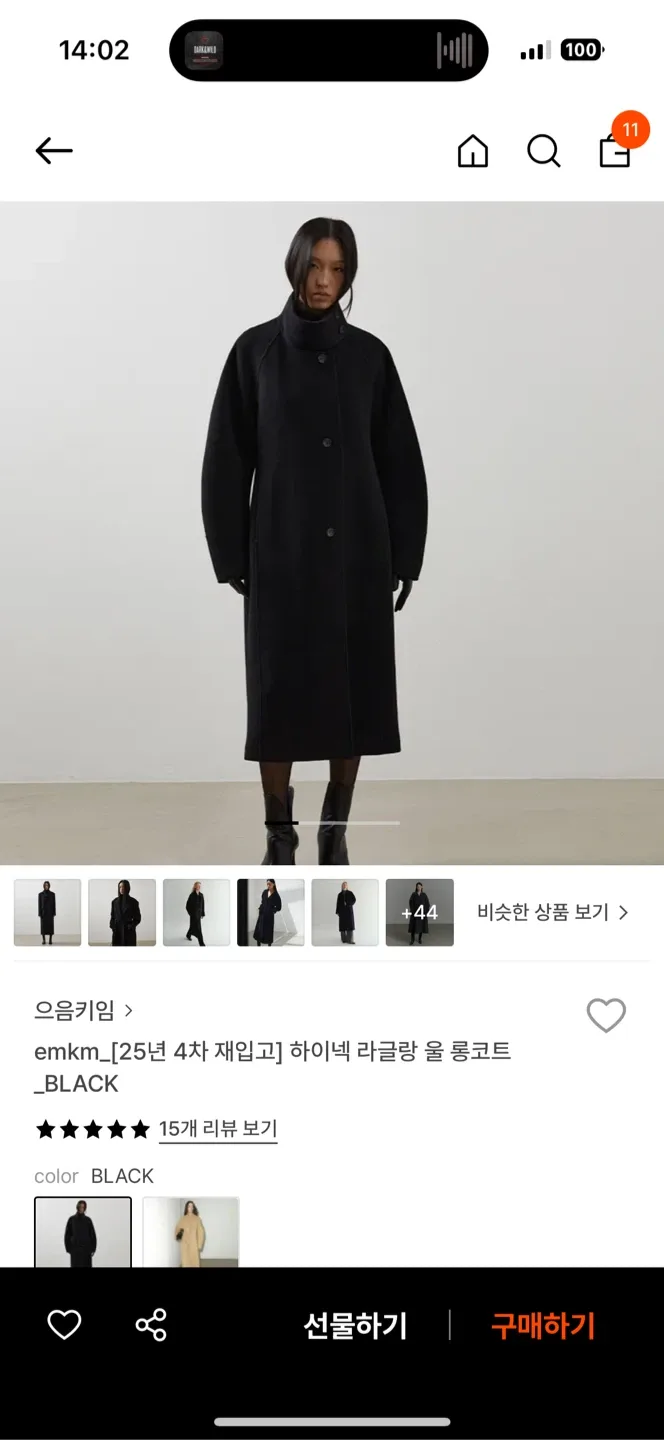Tap the white heart in the bottom bar
The height and width of the screenshot is (1440, 664).
coord(64,1326)
